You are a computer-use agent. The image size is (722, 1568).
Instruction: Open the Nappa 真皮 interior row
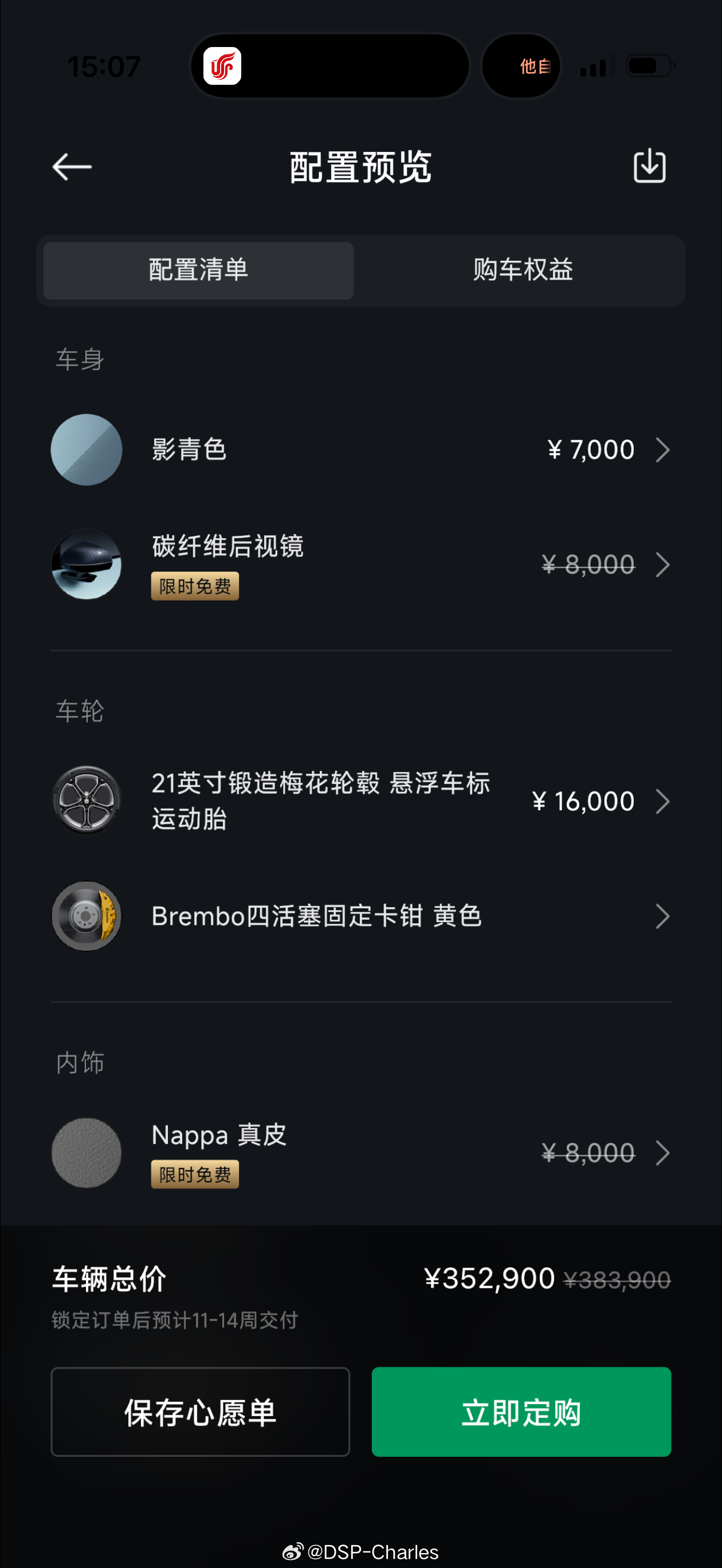click(360, 1153)
